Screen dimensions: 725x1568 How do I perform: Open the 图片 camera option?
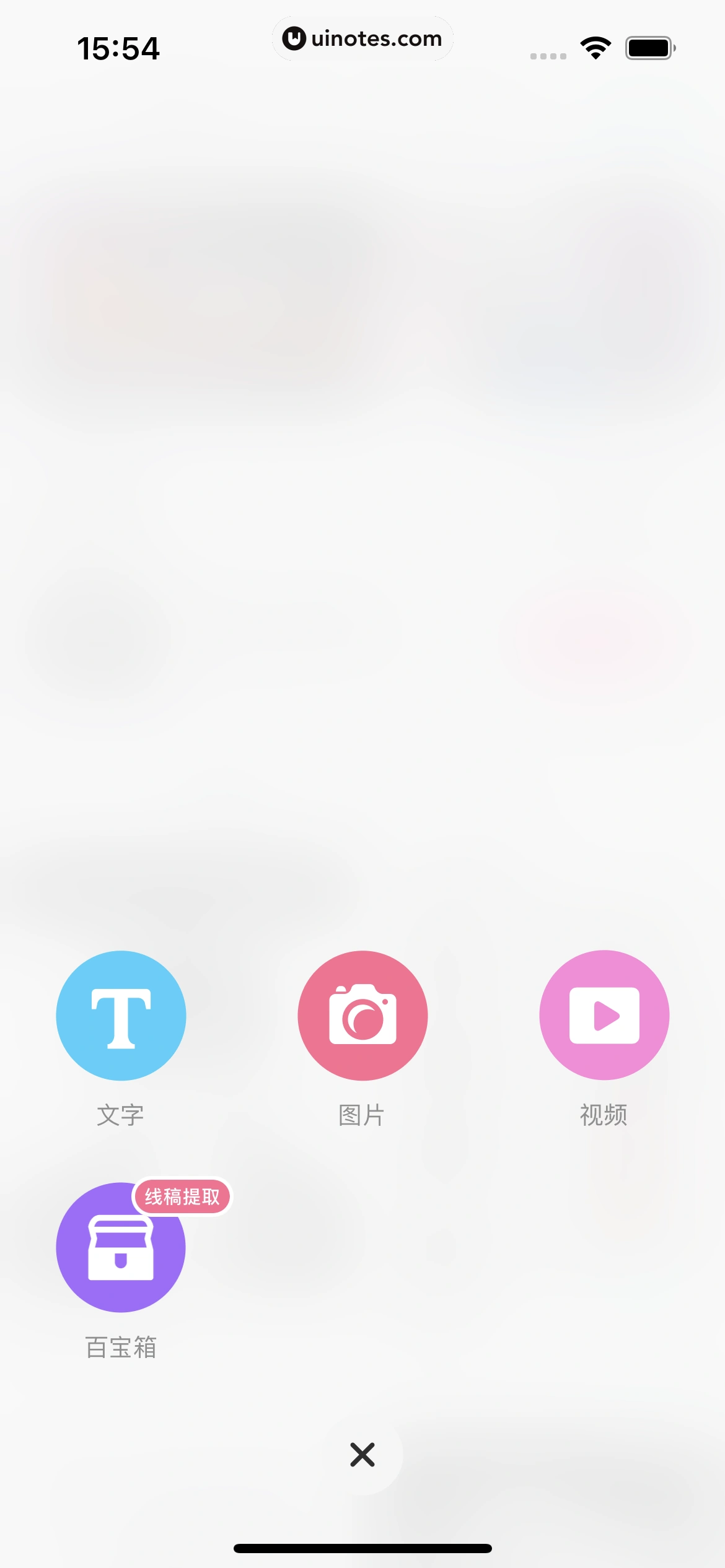tap(362, 1015)
